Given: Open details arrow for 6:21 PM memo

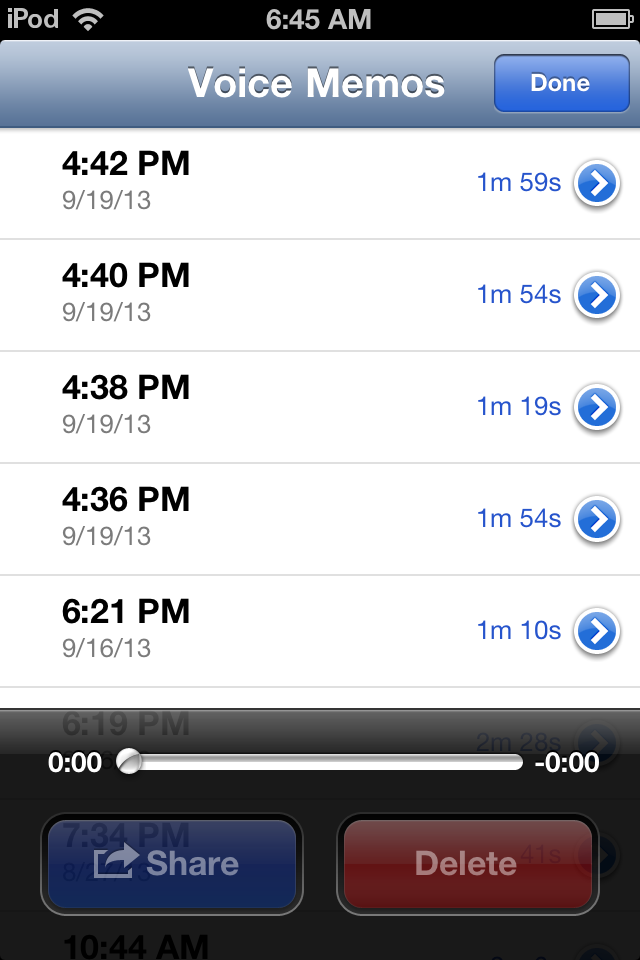Looking at the screenshot, I should 596,631.
